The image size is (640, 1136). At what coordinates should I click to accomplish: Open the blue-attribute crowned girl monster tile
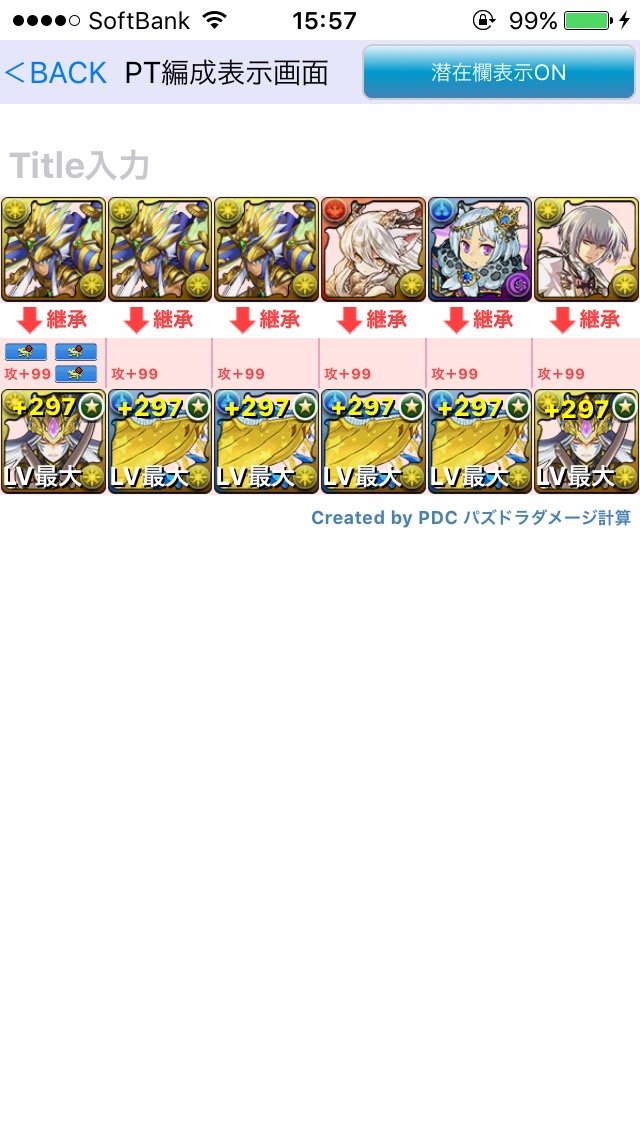480,249
